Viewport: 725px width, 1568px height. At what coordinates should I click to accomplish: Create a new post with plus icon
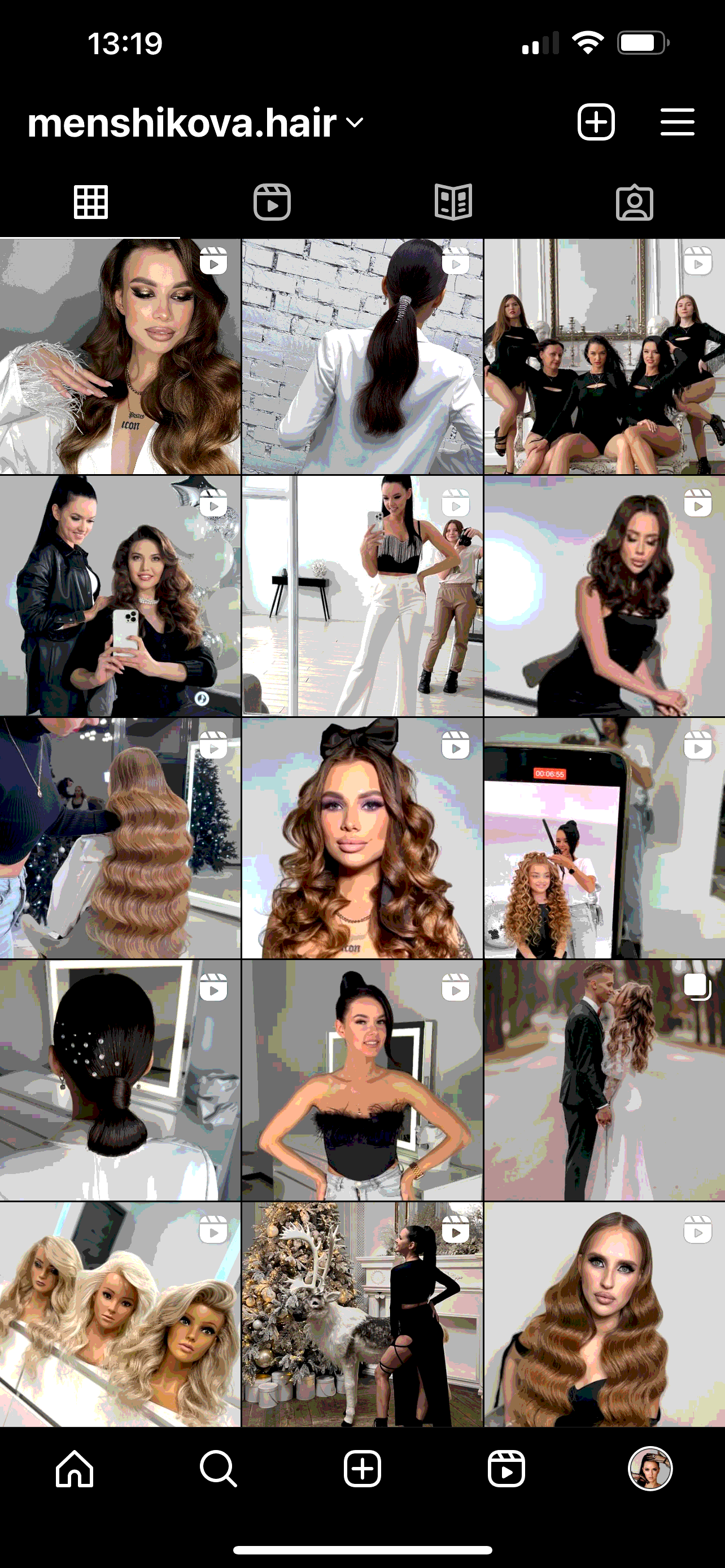click(x=595, y=122)
